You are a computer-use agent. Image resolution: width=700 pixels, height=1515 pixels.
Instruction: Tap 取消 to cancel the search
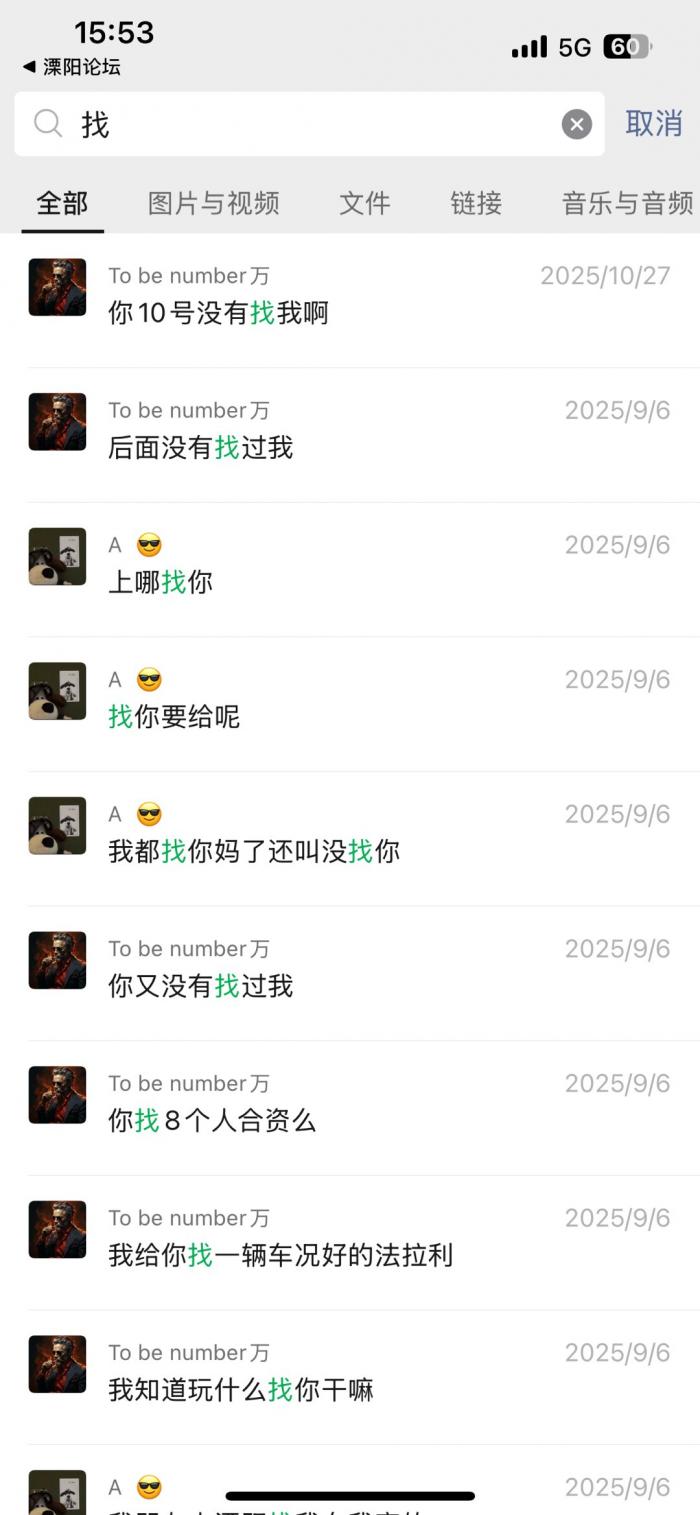(x=653, y=123)
